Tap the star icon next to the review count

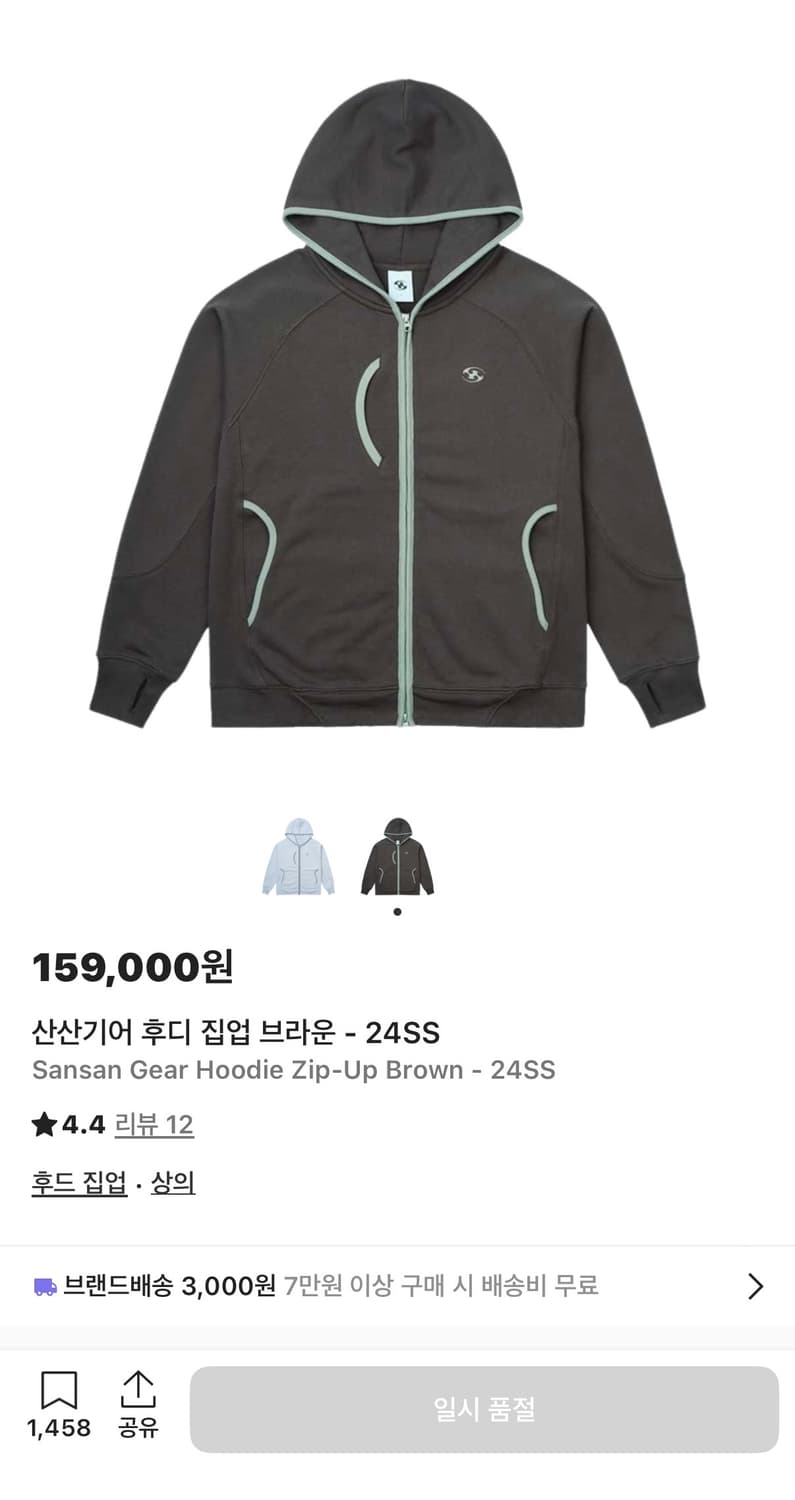(x=44, y=1124)
